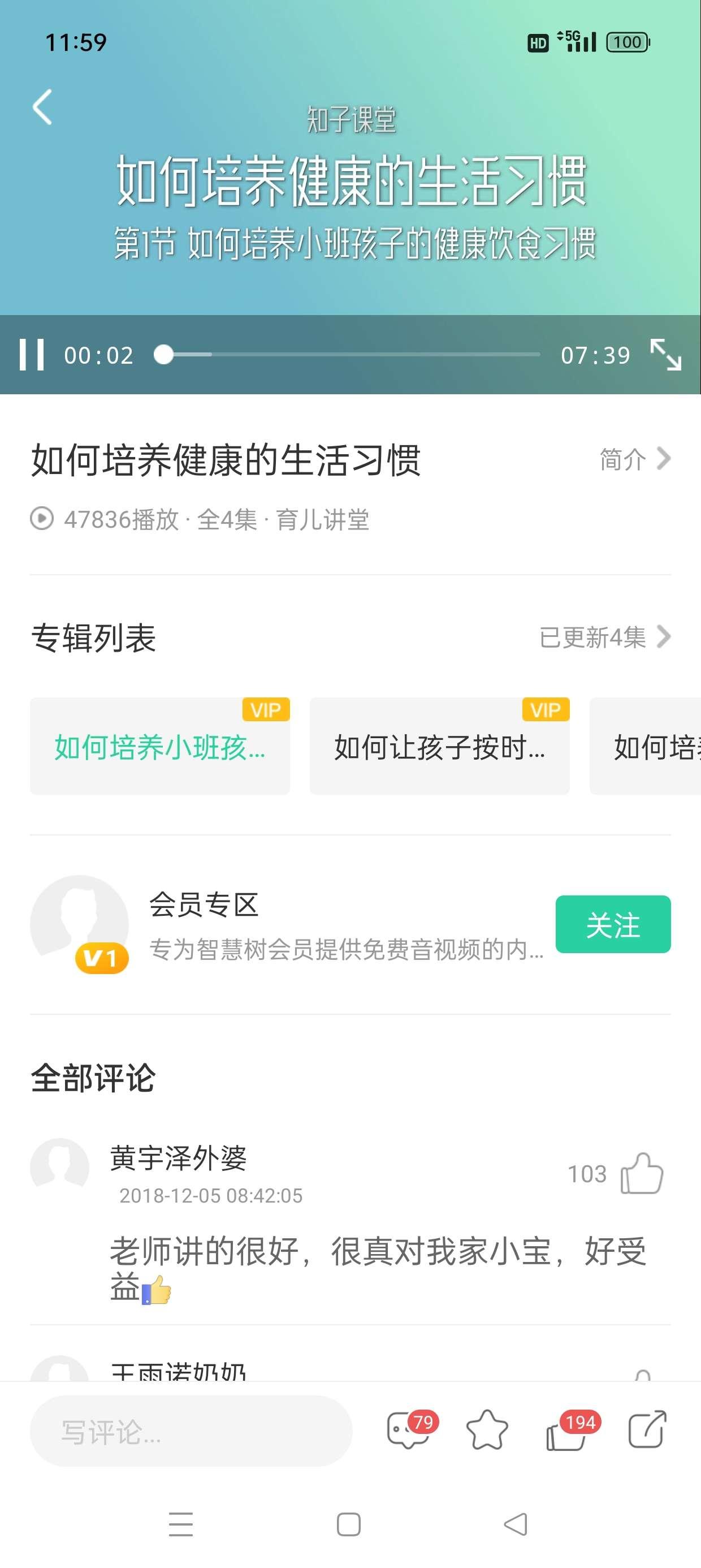The height and width of the screenshot is (1568, 701).
Task: Expand the 简介 course introduction
Action: [621, 461]
